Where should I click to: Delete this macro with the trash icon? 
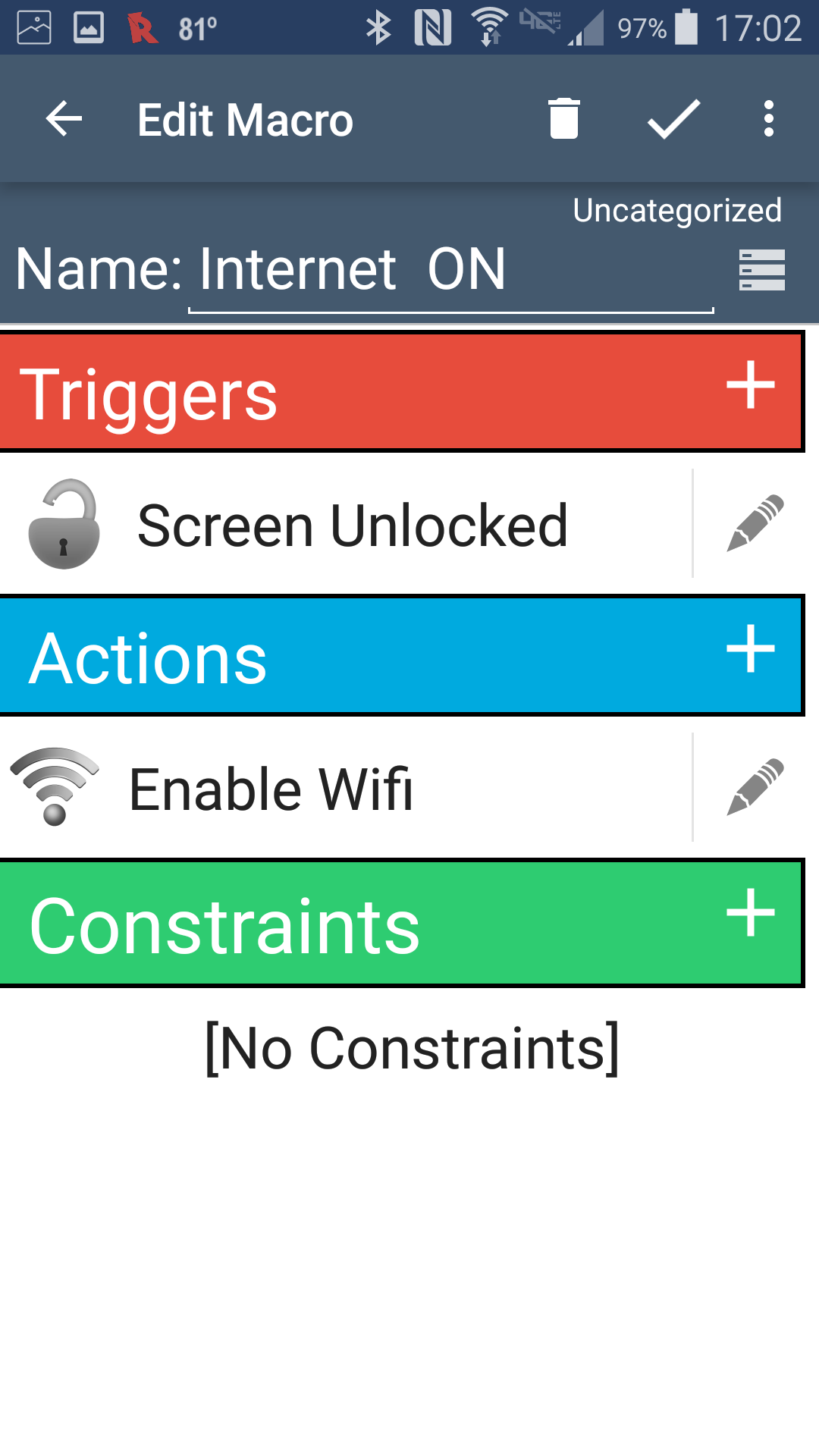point(563,119)
